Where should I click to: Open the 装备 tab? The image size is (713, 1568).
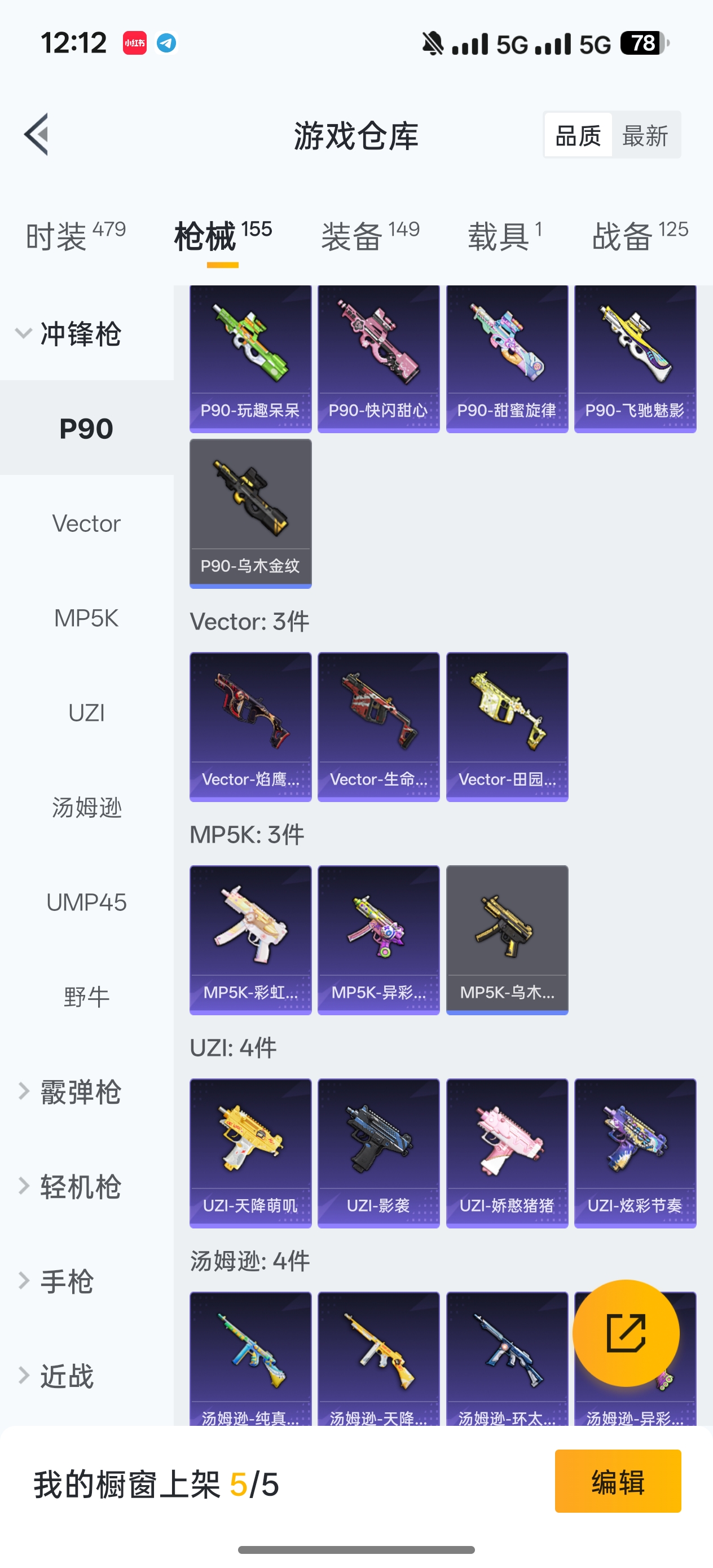(370, 236)
